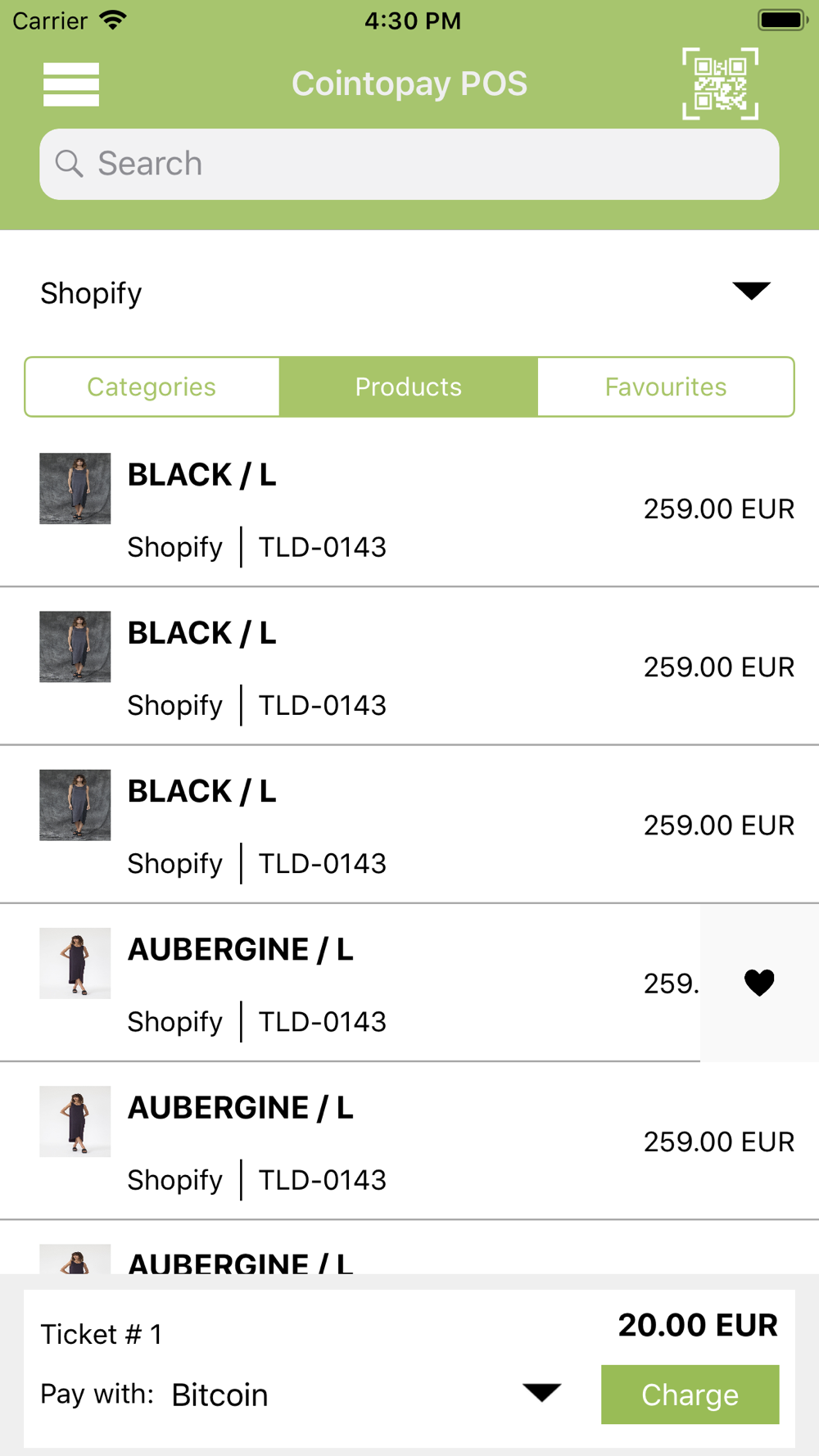This screenshot has height=1456, width=819.
Task: Tap the Search field
Action: coord(409,164)
